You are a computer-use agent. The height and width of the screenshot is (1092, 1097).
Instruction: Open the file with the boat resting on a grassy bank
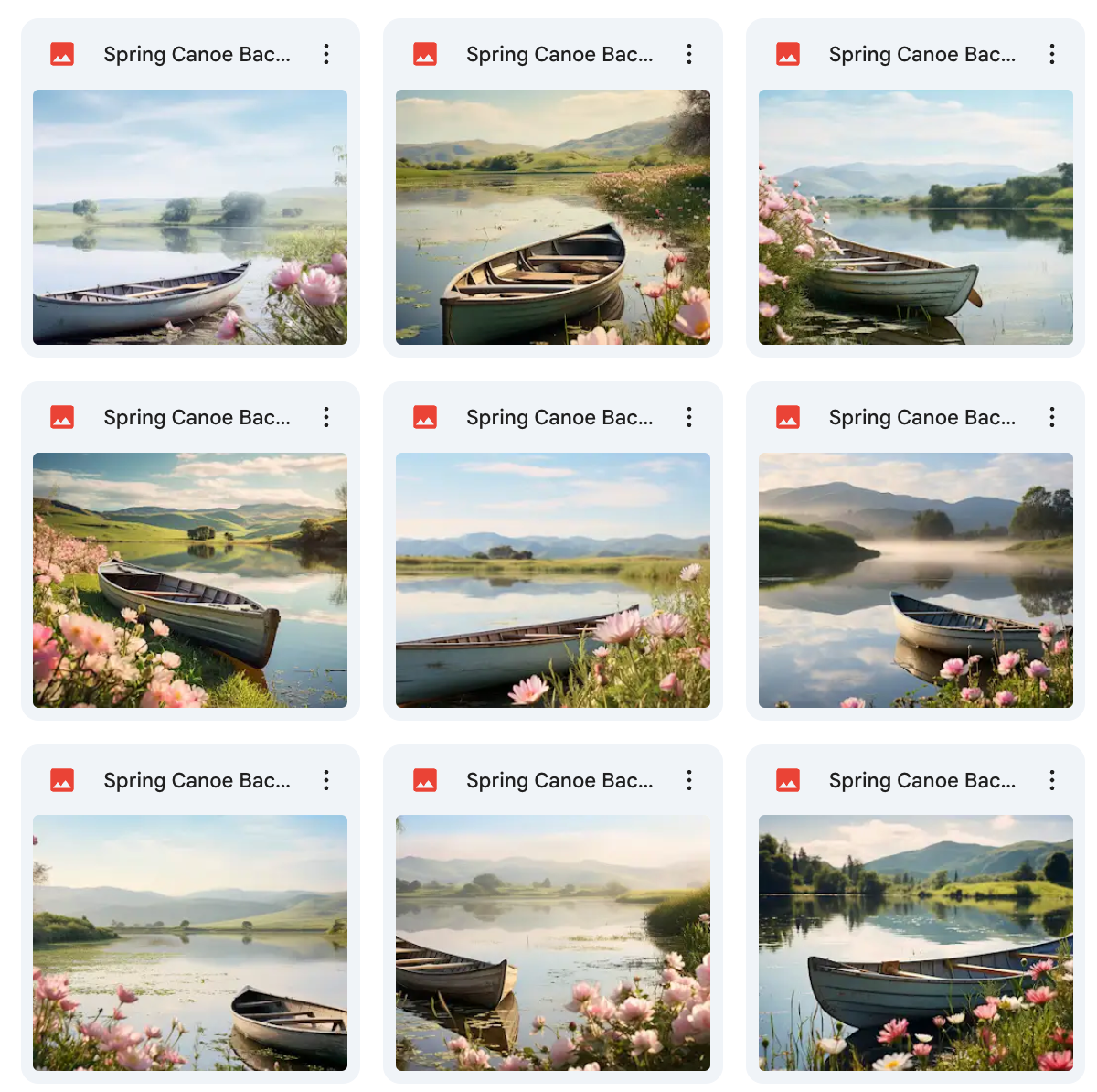point(190,580)
